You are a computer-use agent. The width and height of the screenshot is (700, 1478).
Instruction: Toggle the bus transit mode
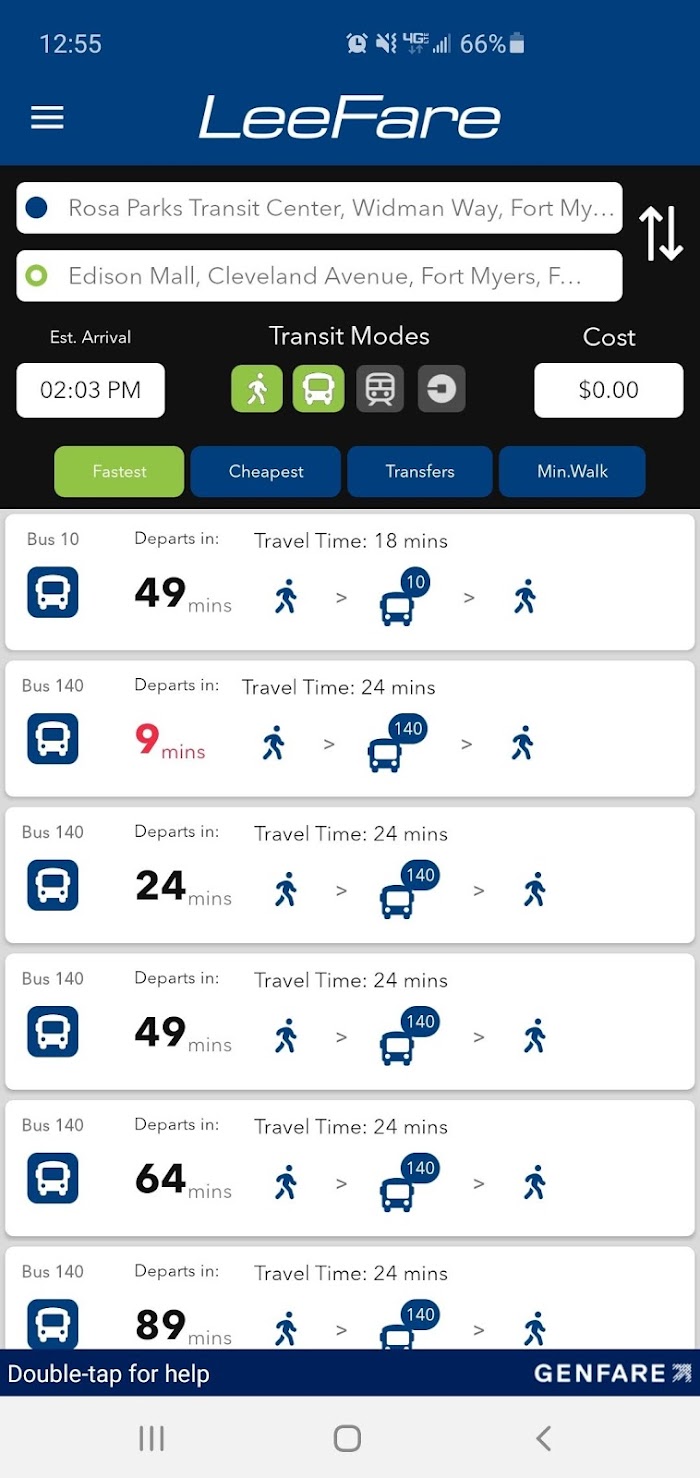pos(318,388)
